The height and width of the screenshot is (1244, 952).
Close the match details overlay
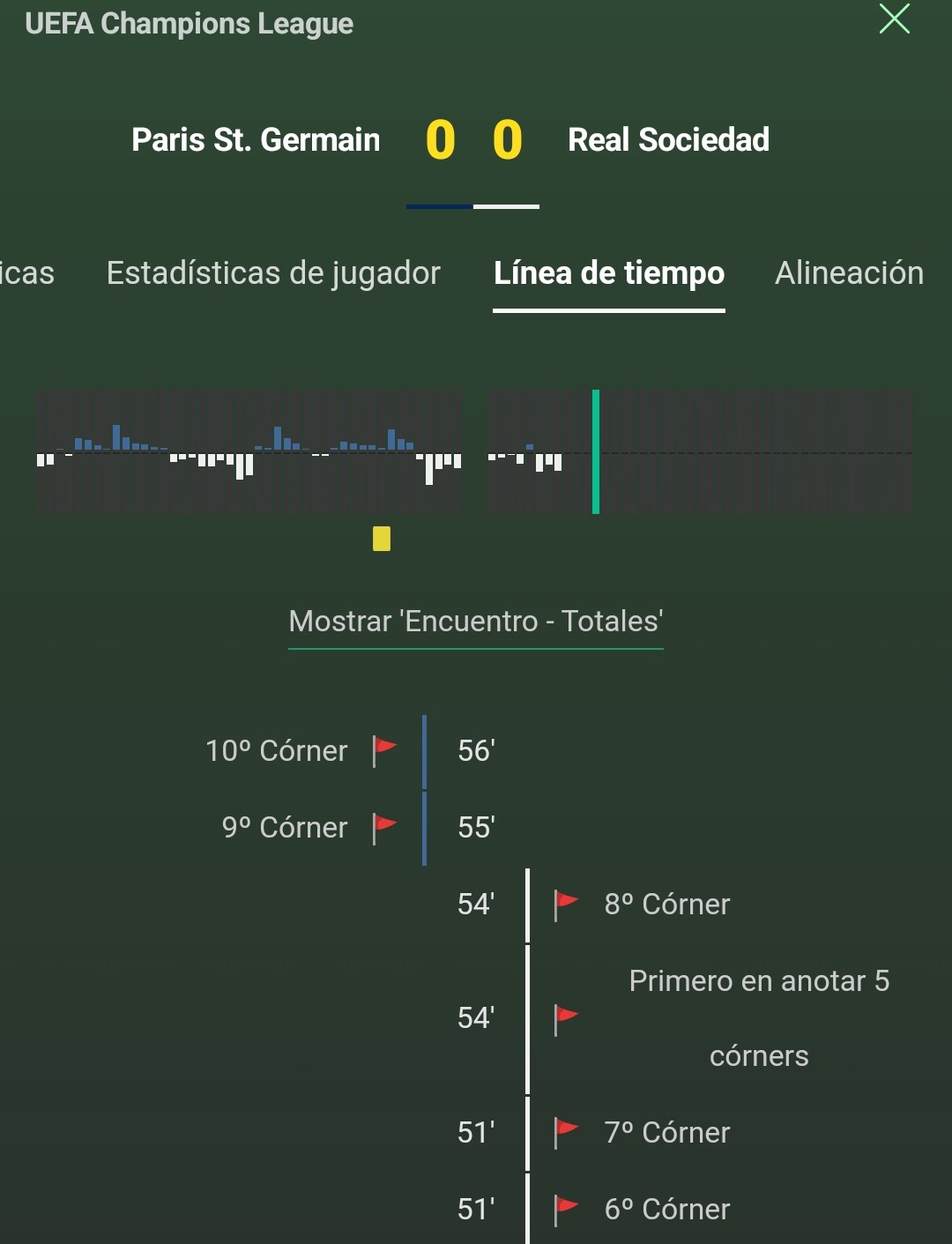(894, 19)
